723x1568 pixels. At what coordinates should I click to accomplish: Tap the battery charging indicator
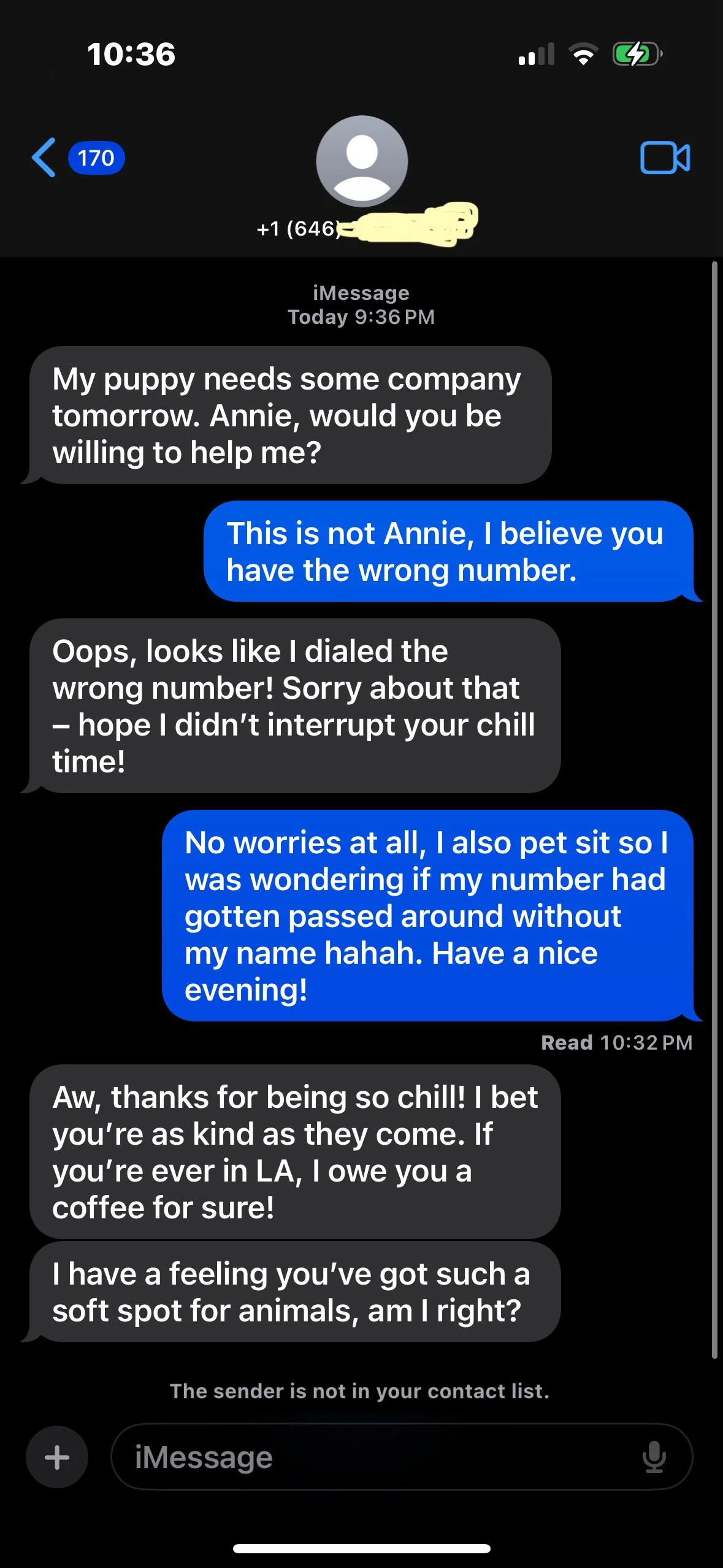633,55
